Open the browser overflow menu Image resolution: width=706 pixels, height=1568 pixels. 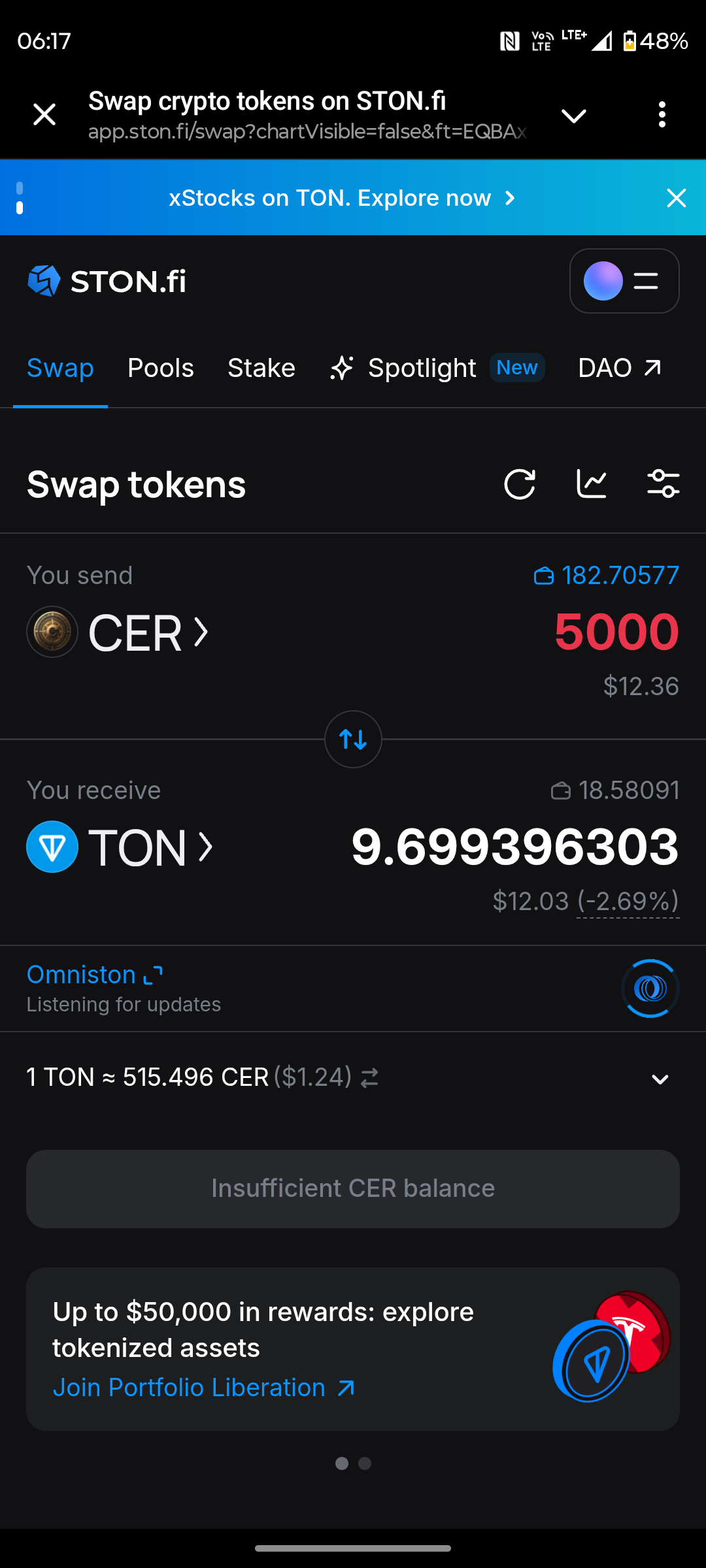(x=662, y=115)
